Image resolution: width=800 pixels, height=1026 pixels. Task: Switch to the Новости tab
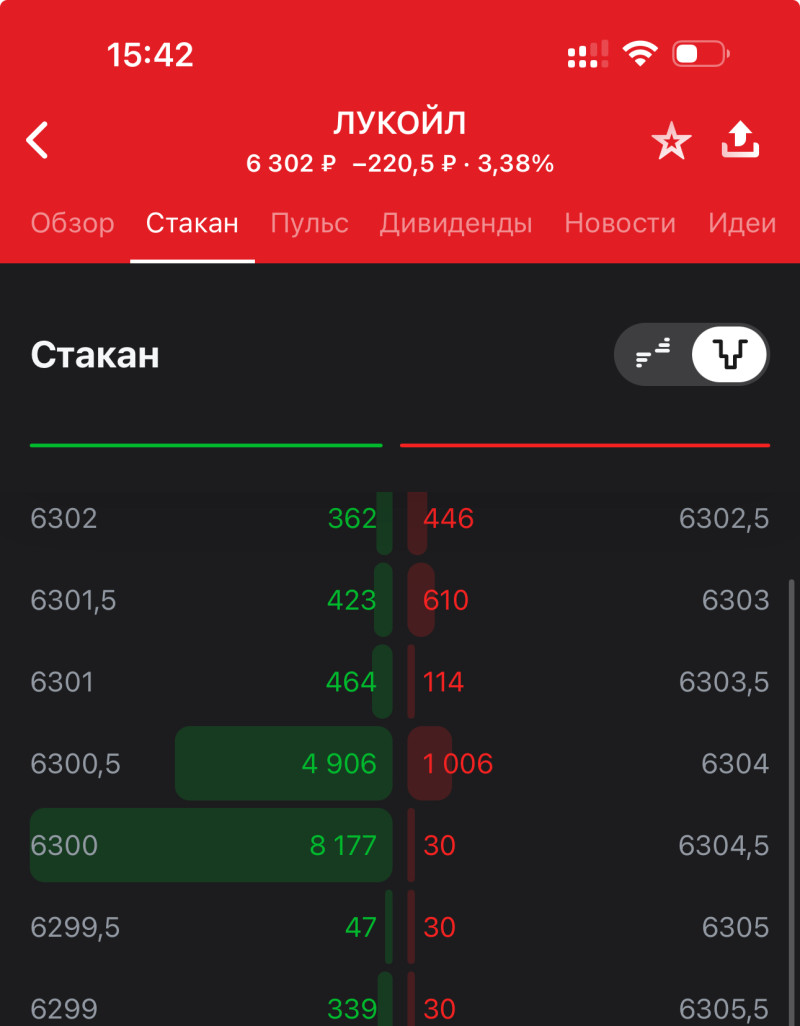[620, 223]
